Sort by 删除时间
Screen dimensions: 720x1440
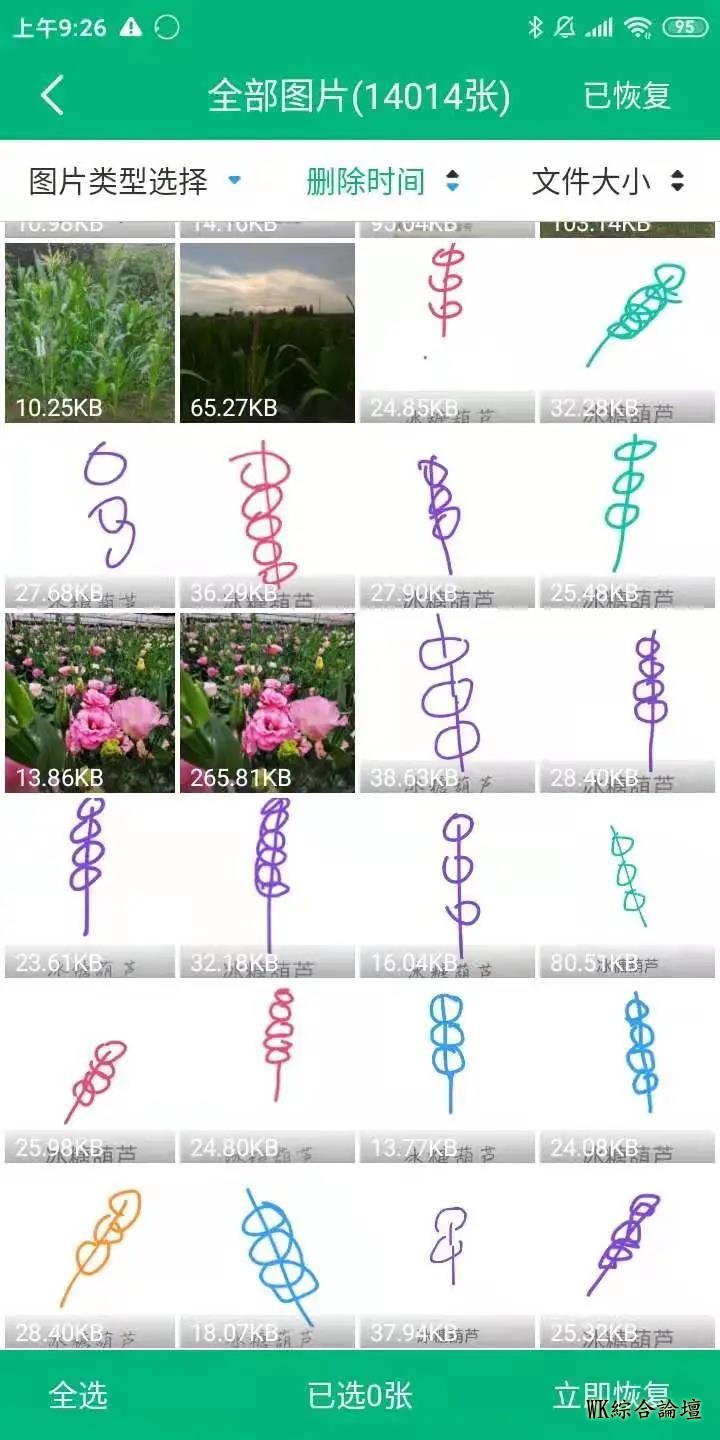[382, 182]
